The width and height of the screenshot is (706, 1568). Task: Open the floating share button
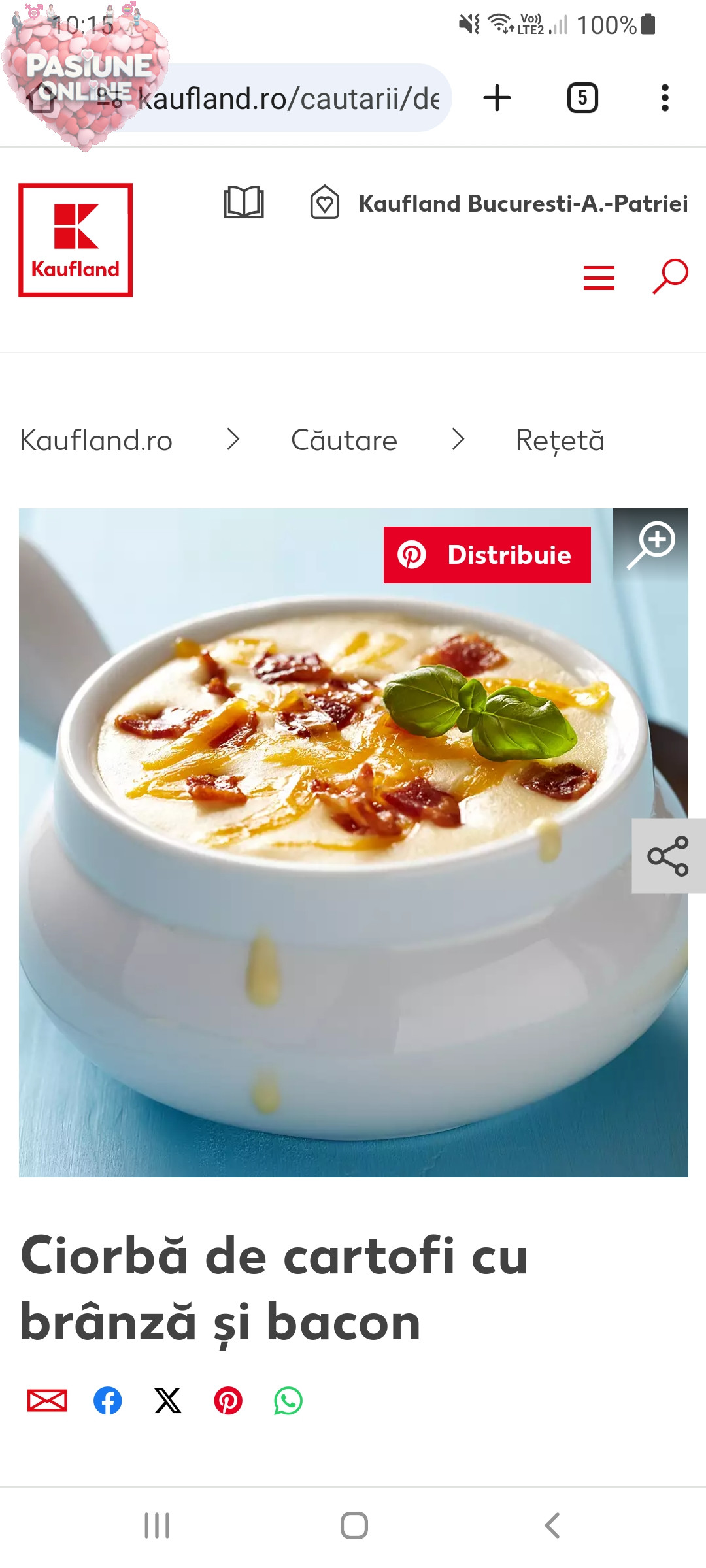pyautogui.click(x=668, y=855)
